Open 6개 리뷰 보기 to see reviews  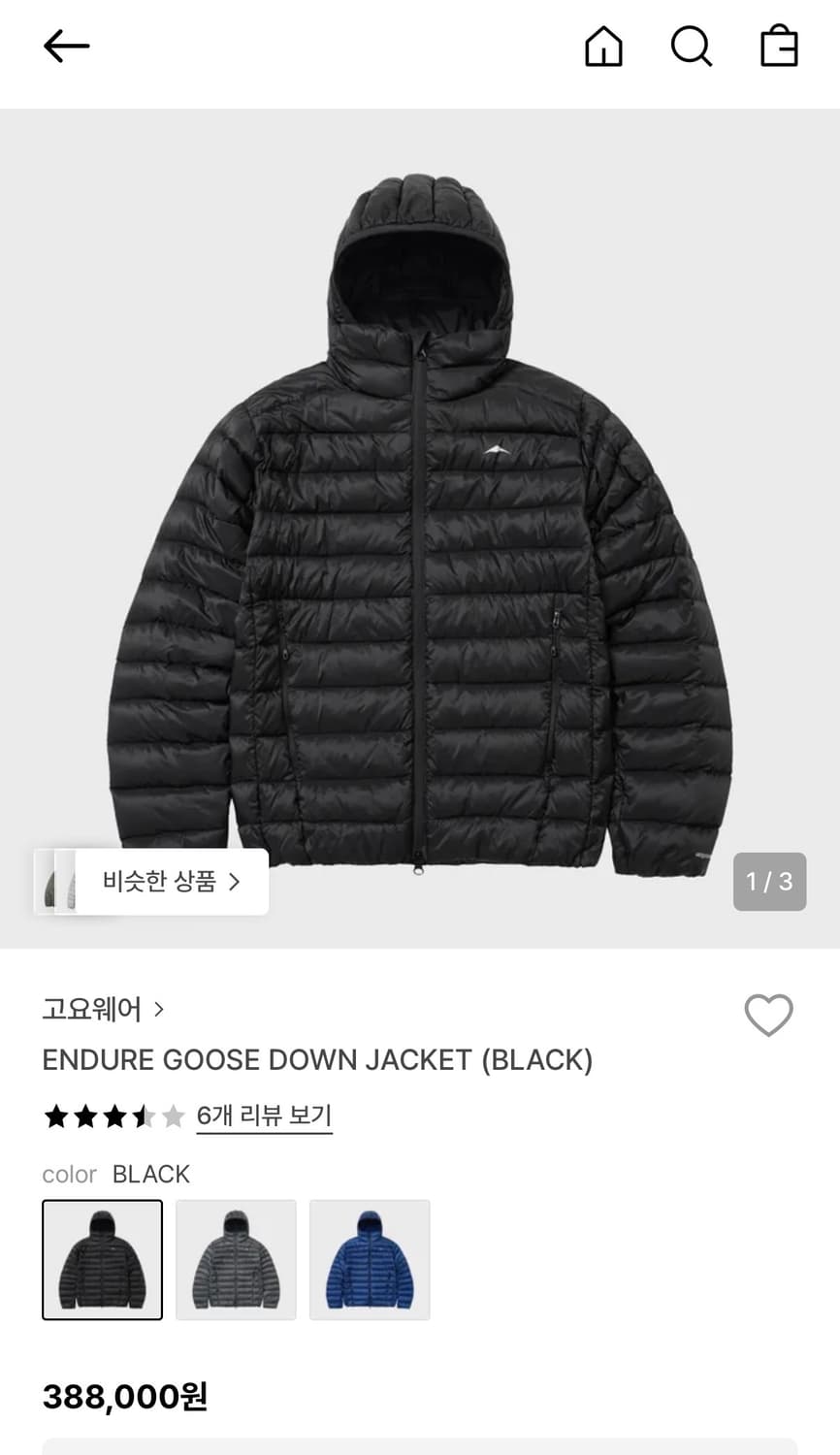click(x=264, y=1115)
